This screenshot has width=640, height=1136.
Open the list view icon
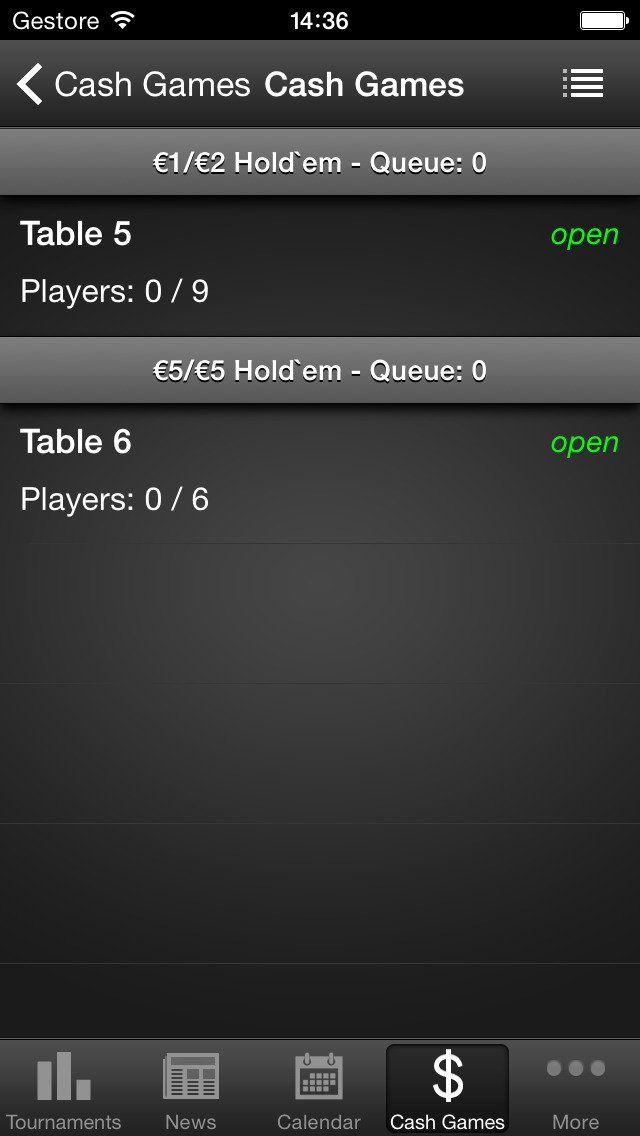(583, 83)
